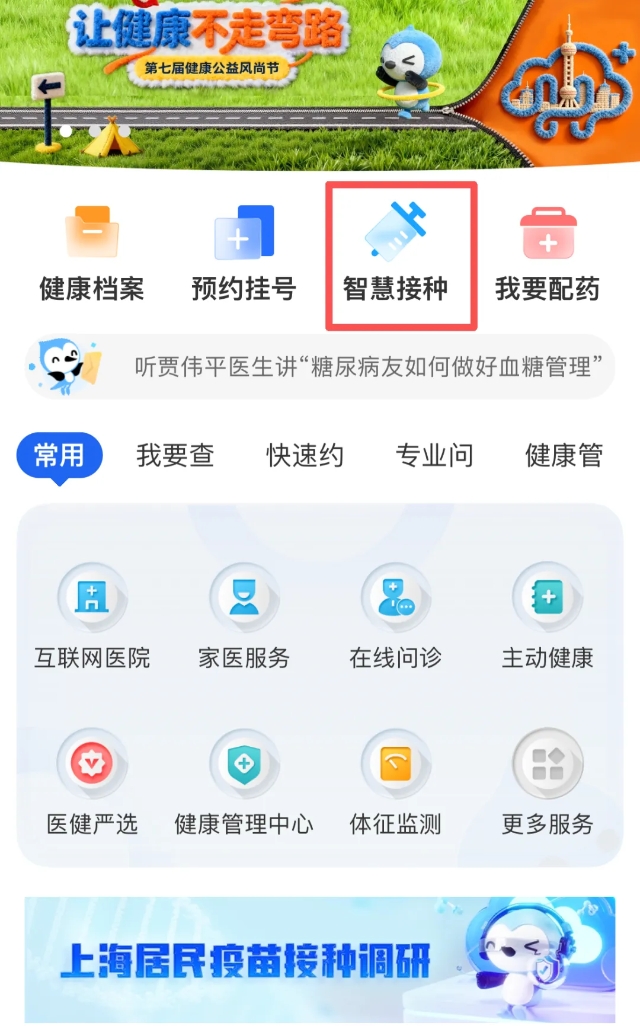
Task: Switch to the 我要查 tab
Action: tap(175, 456)
